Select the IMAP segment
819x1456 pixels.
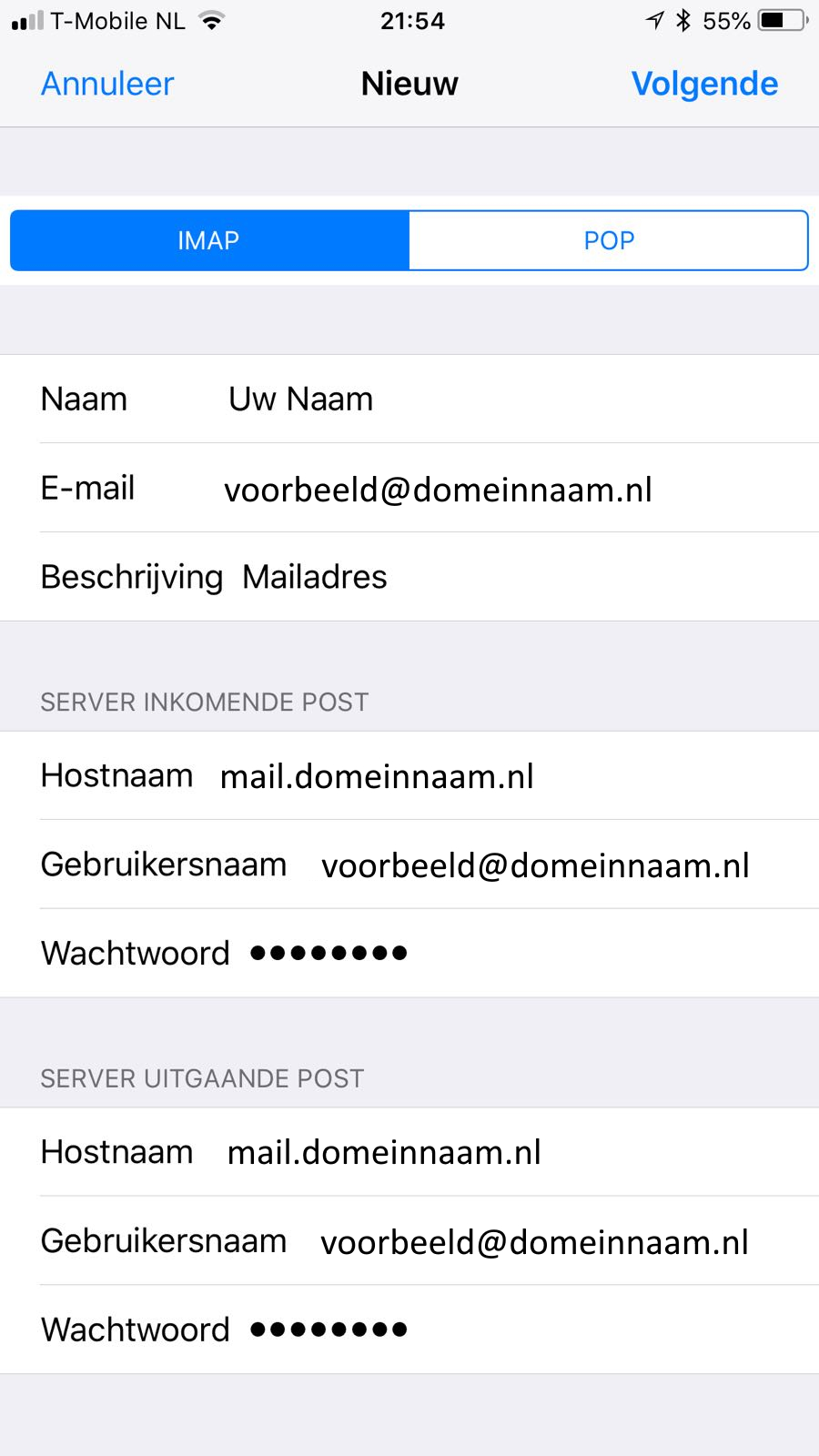coord(209,240)
